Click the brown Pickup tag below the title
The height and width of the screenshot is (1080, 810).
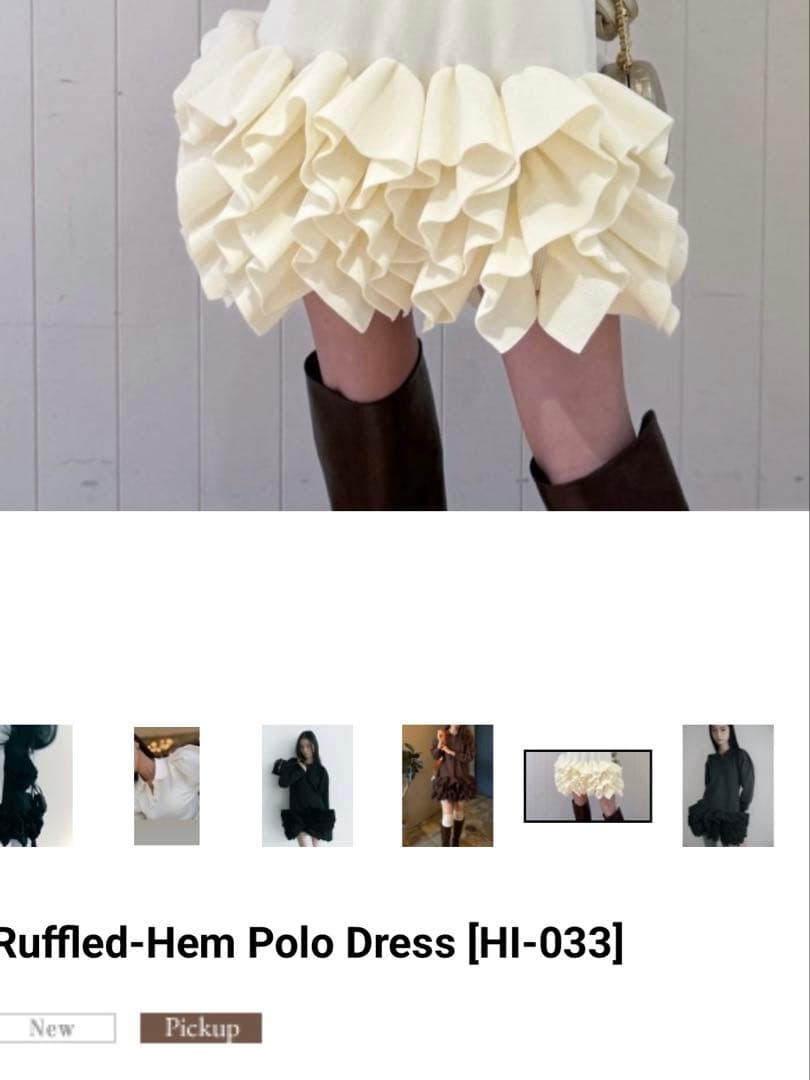tap(202, 1027)
